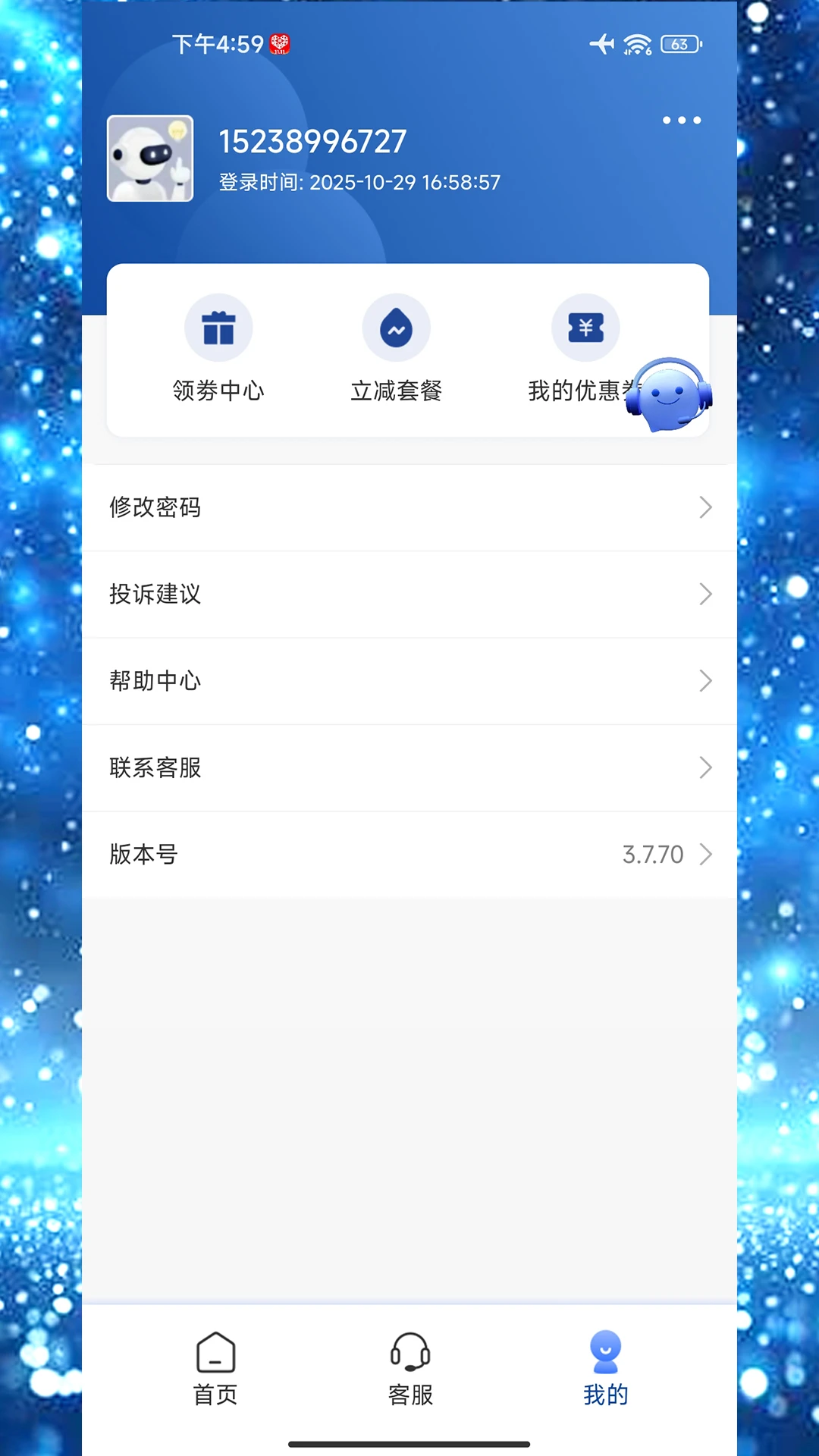Tap the battery indicator showing 63
The width and height of the screenshot is (819, 1456).
[x=679, y=44]
